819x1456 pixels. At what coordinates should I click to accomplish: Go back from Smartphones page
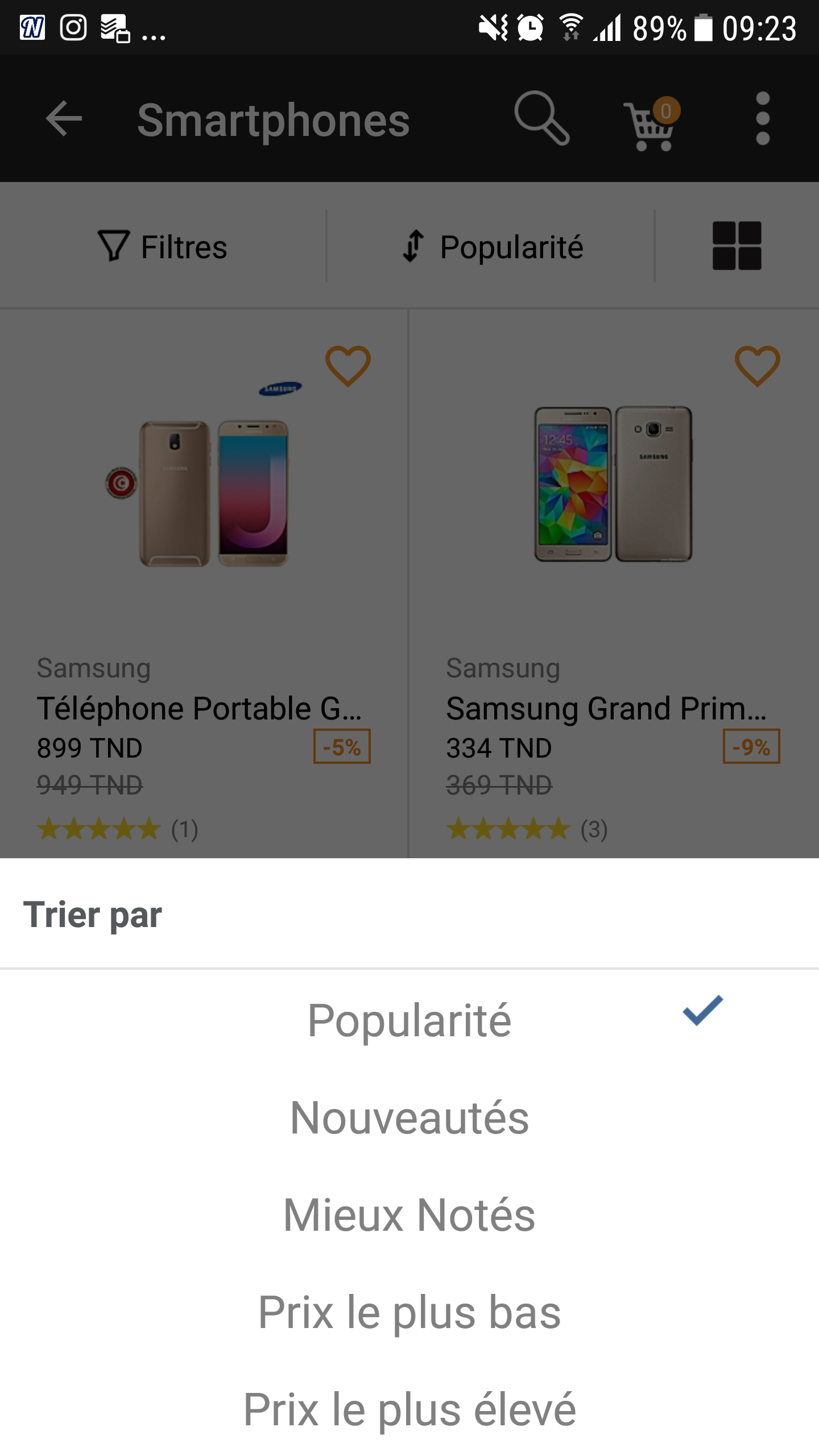pos(64,119)
